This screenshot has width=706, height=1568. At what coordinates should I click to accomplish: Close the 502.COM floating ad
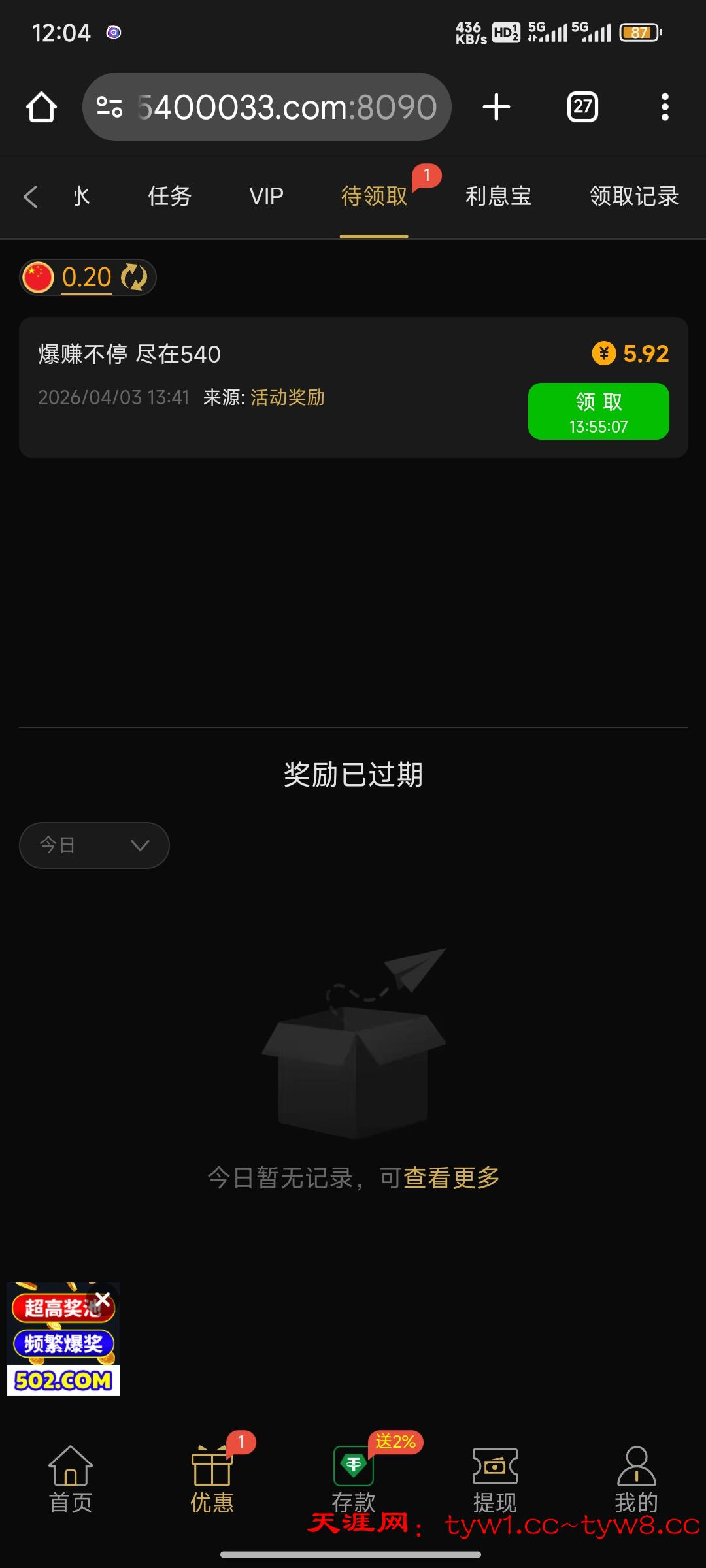(103, 1299)
